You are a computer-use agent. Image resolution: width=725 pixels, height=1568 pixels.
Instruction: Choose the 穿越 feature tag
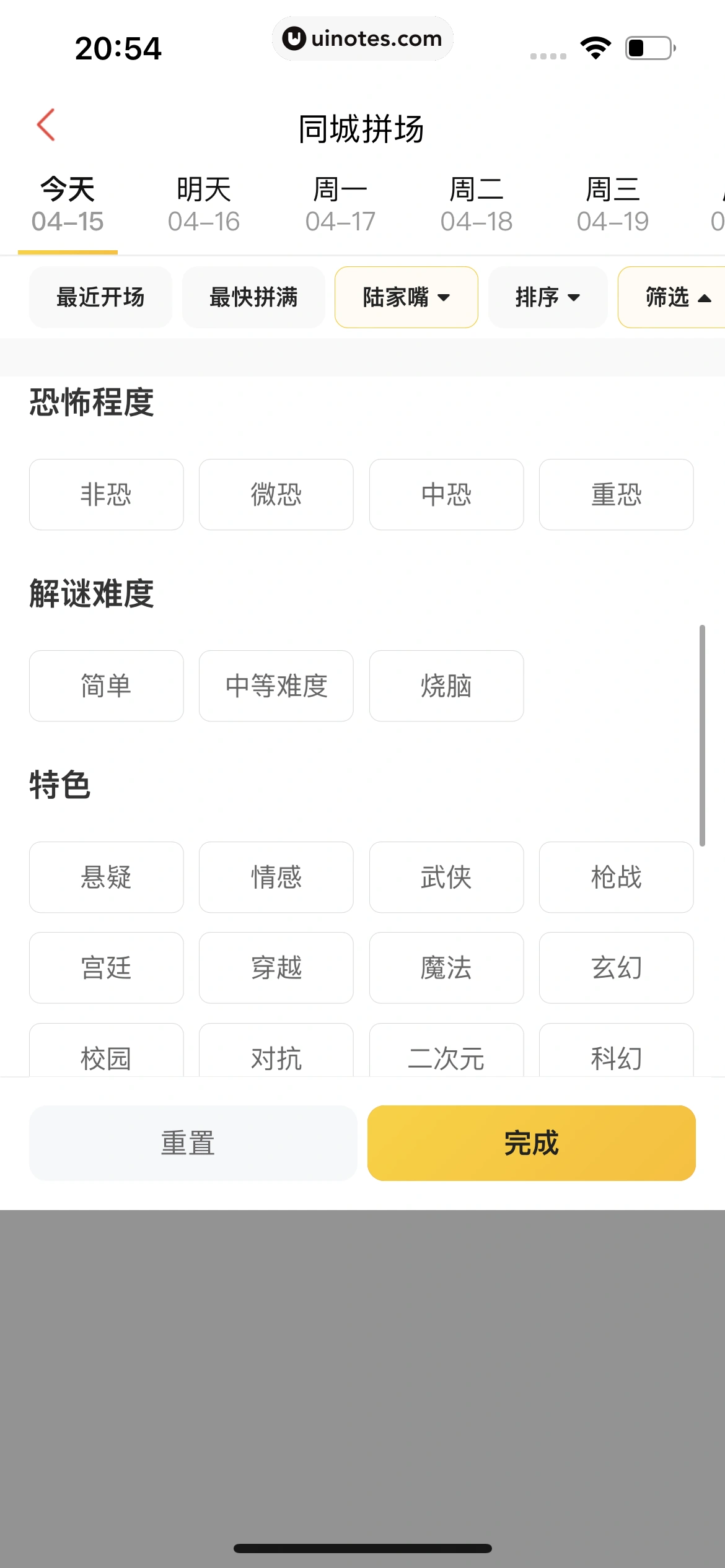click(x=276, y=967)
